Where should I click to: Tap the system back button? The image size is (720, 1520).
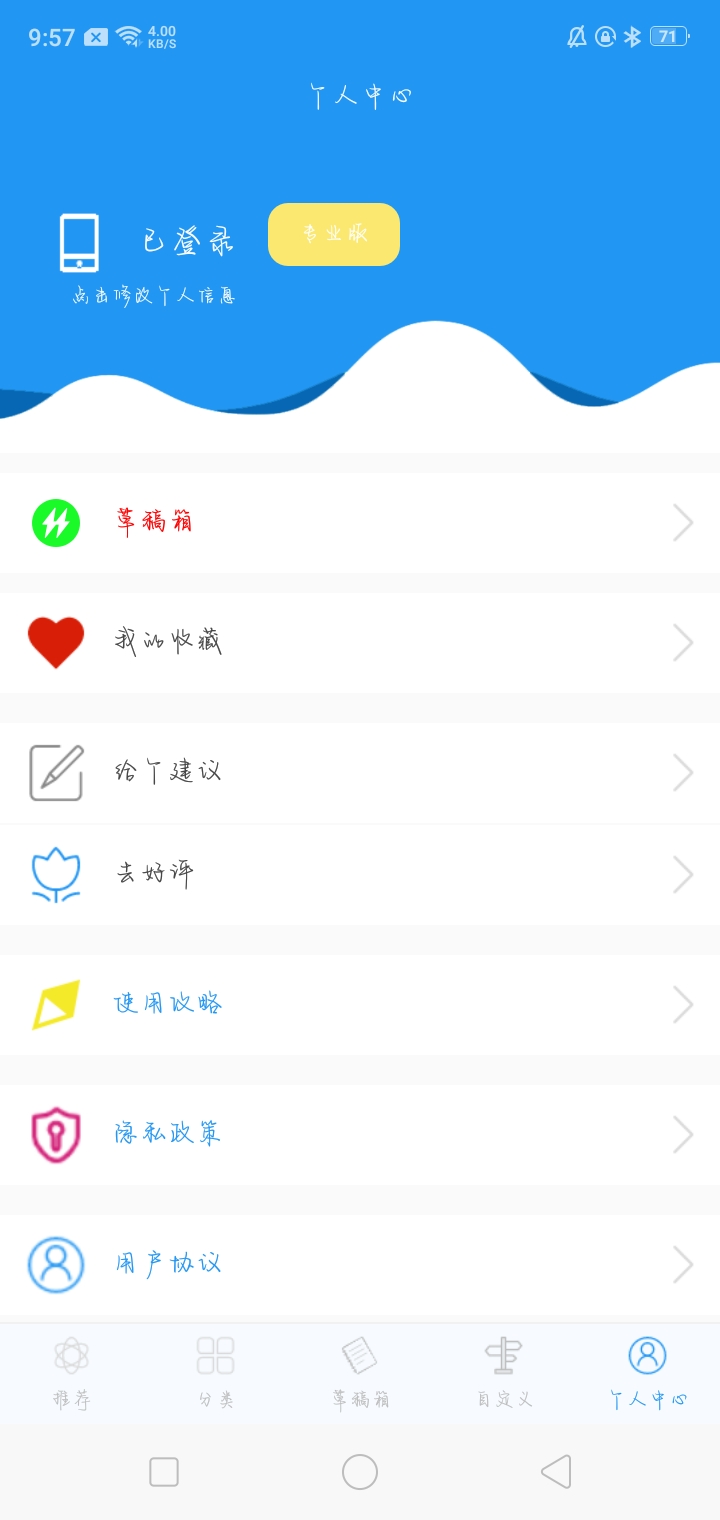tap(556, 1472)
